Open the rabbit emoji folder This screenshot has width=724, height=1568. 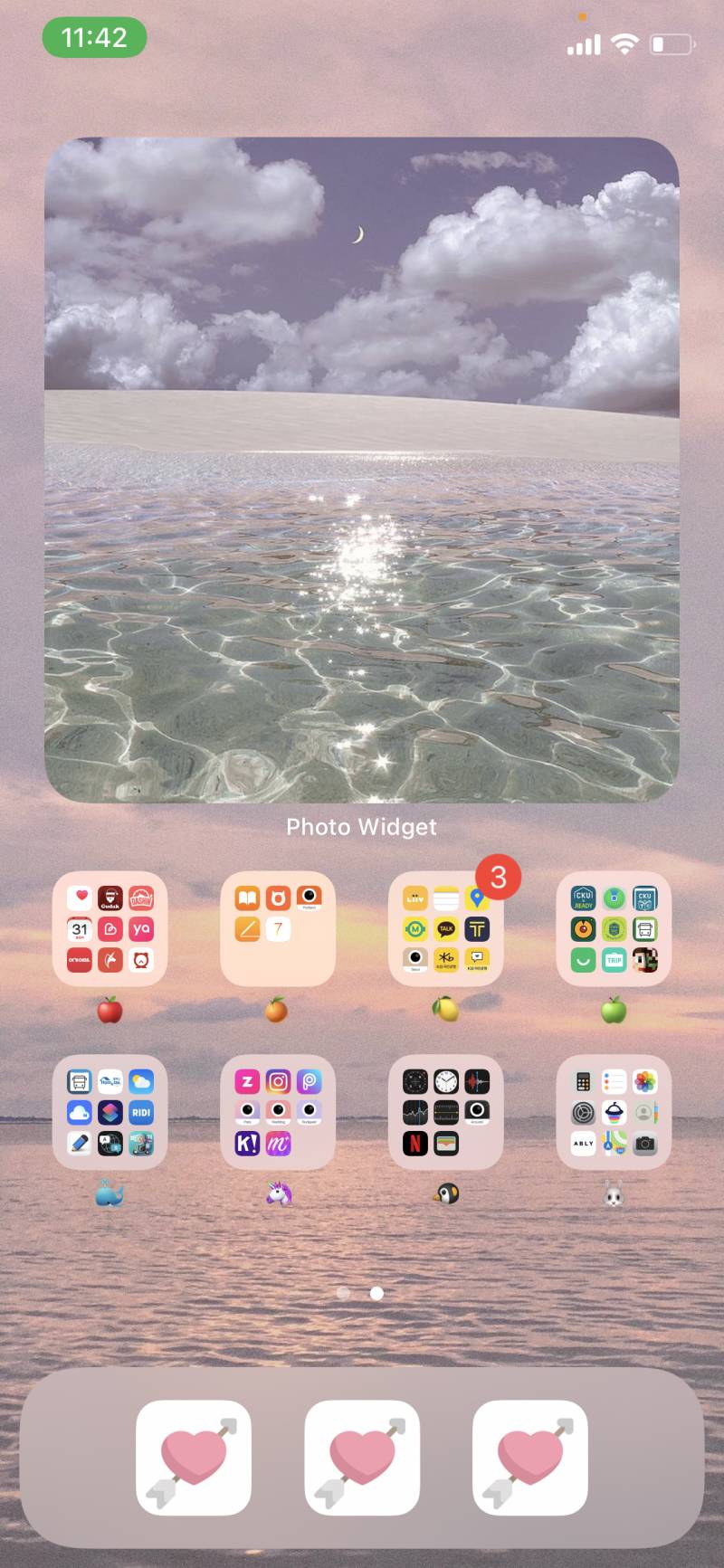(614, 1113)
